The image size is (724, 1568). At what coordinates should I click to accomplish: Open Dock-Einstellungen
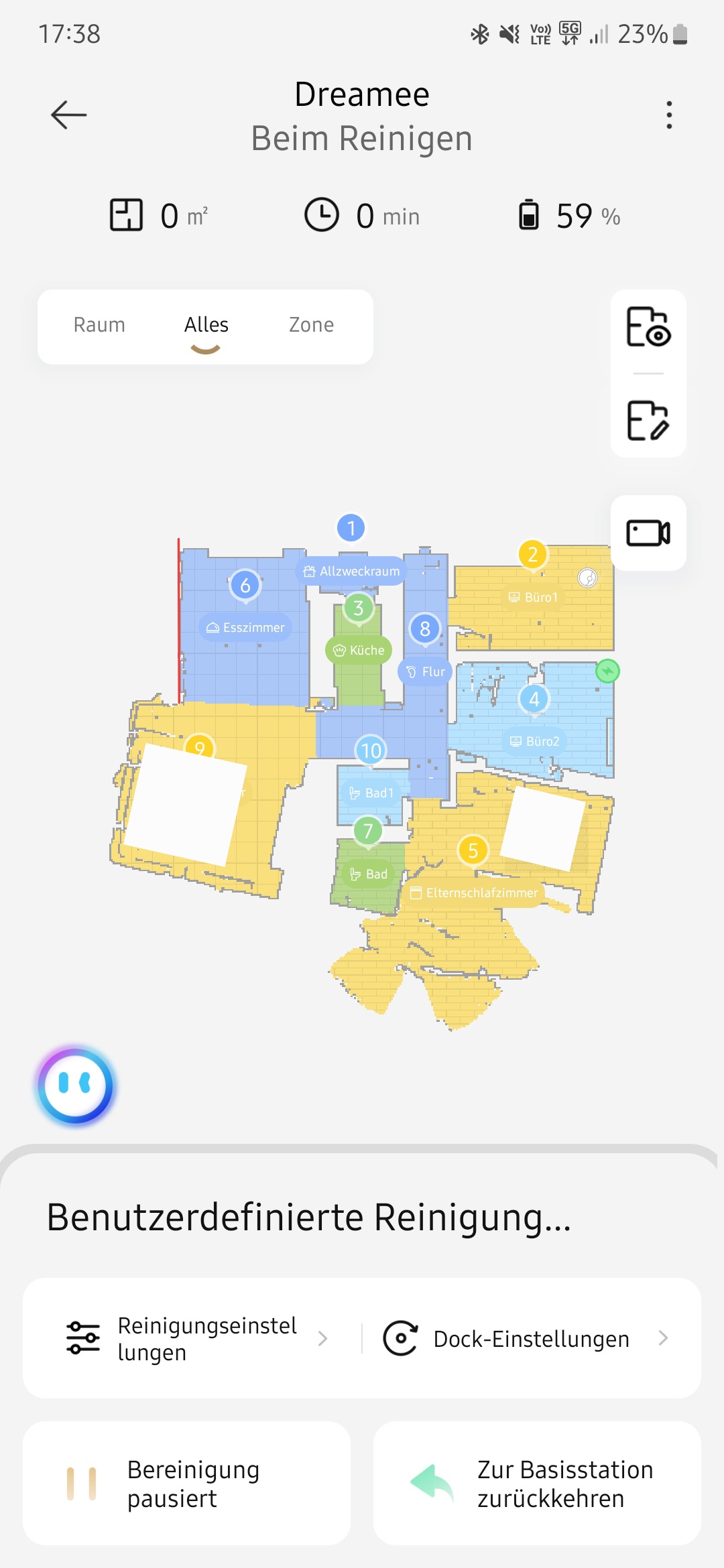point(530,1339)
